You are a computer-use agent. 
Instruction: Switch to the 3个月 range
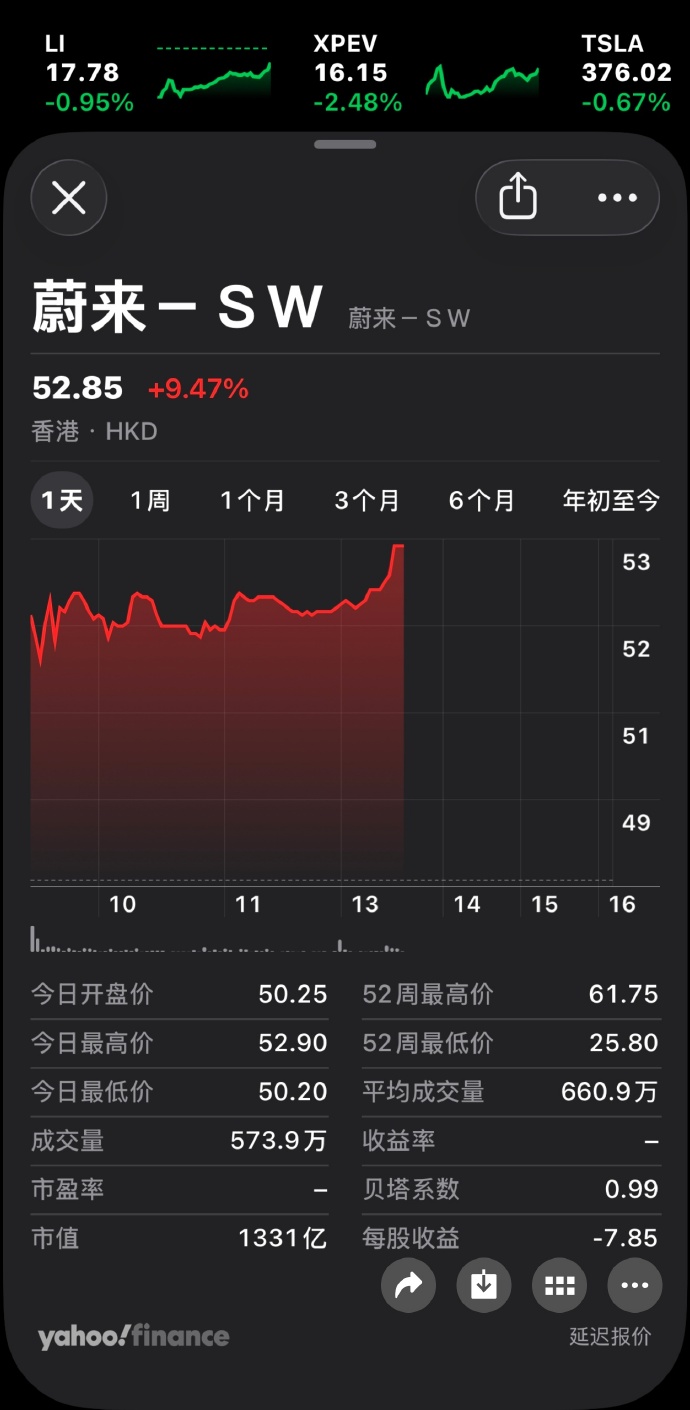click(366, 500)
